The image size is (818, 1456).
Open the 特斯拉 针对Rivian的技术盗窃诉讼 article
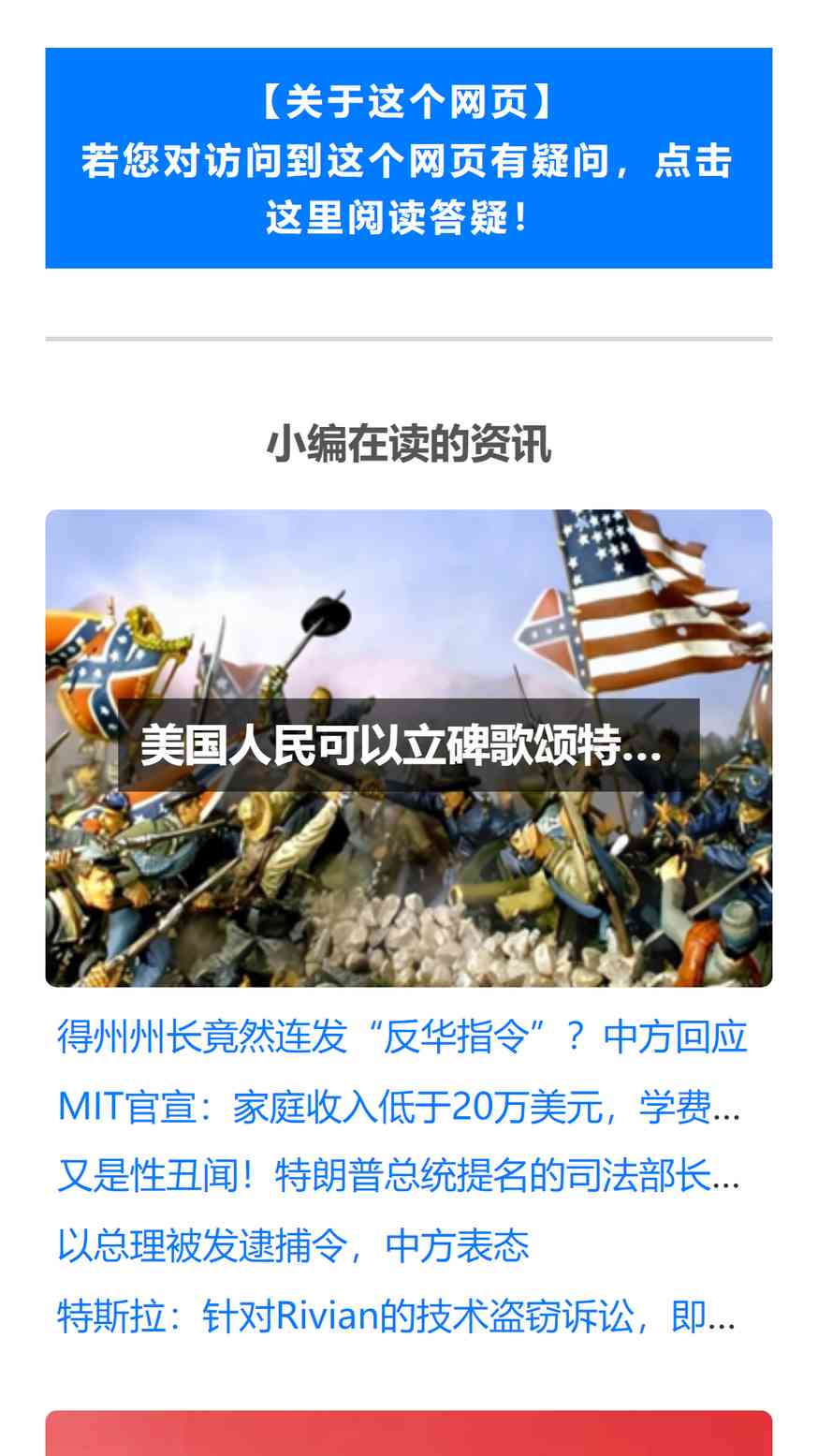[x=398, y=1316]
